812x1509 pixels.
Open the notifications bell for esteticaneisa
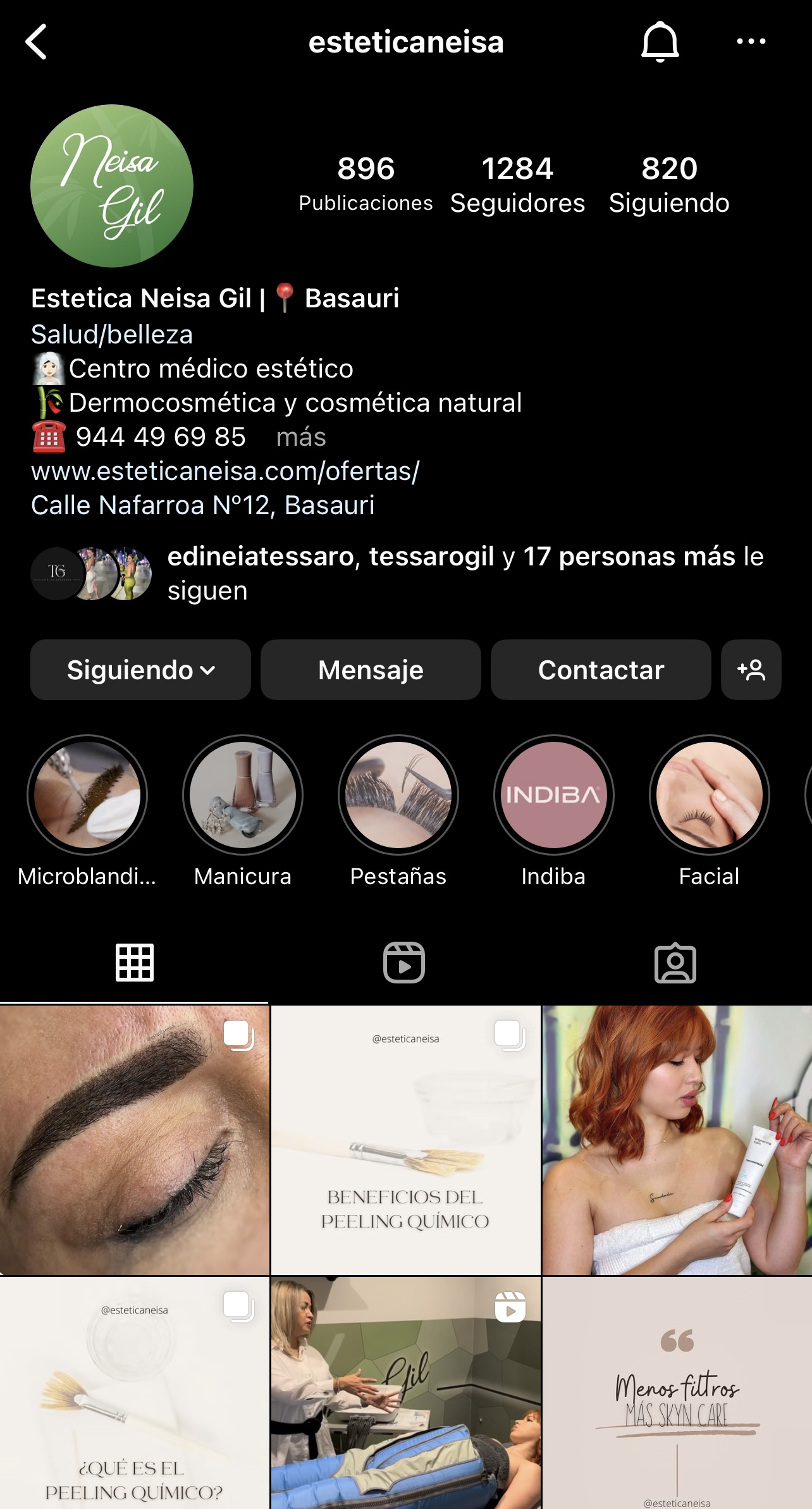[660, 42]
